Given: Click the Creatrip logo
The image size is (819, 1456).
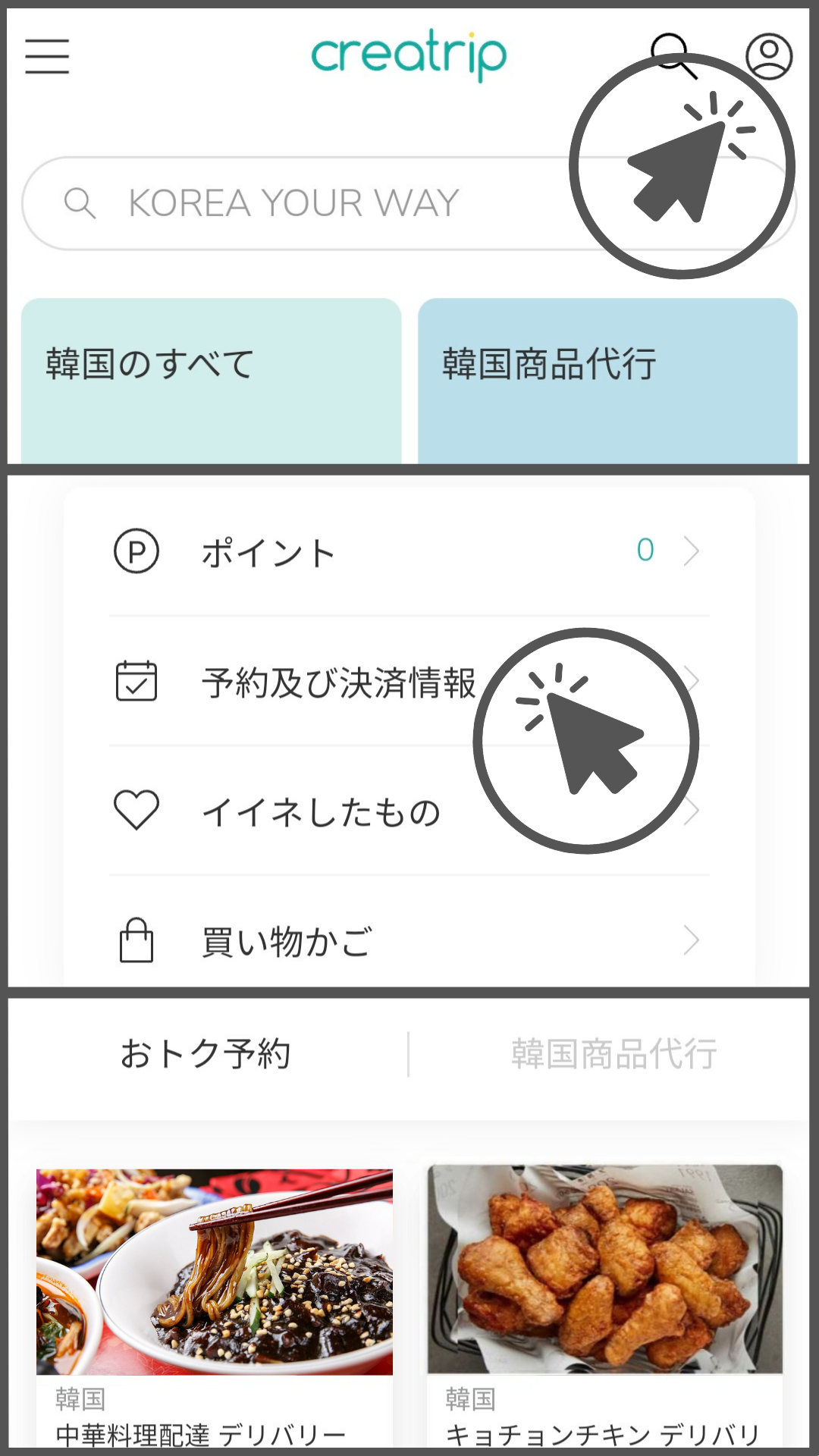Looking at the screenshot, I should 408,55.
